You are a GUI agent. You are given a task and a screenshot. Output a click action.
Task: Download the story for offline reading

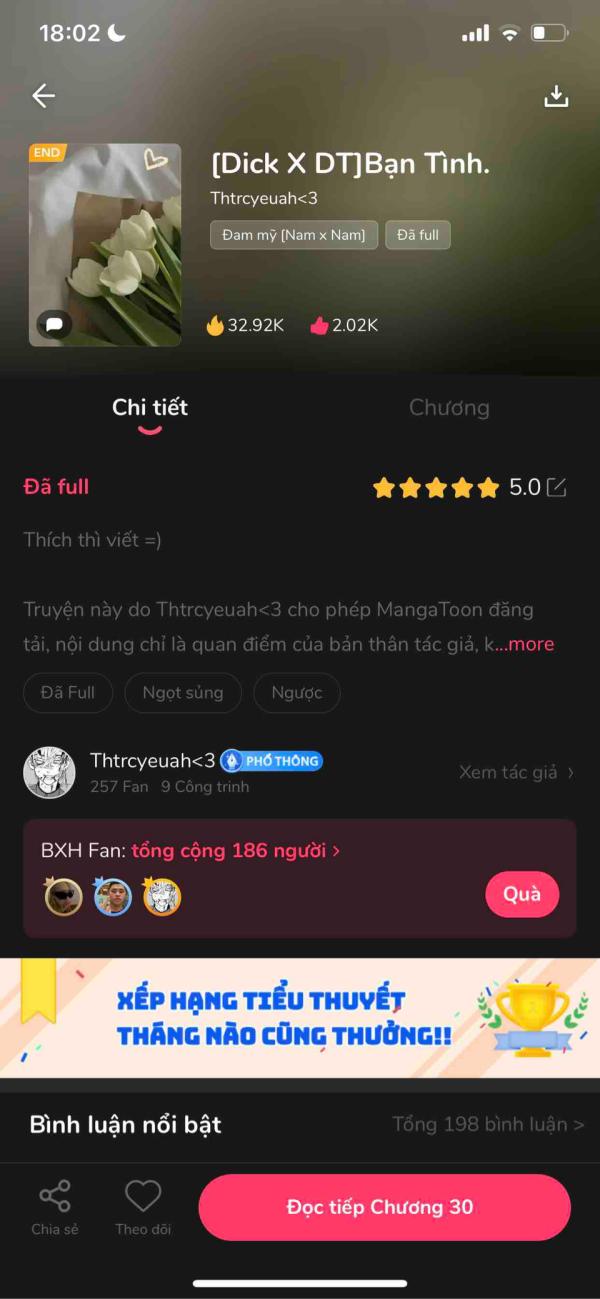pyautogui.click(x=556, y=96)
